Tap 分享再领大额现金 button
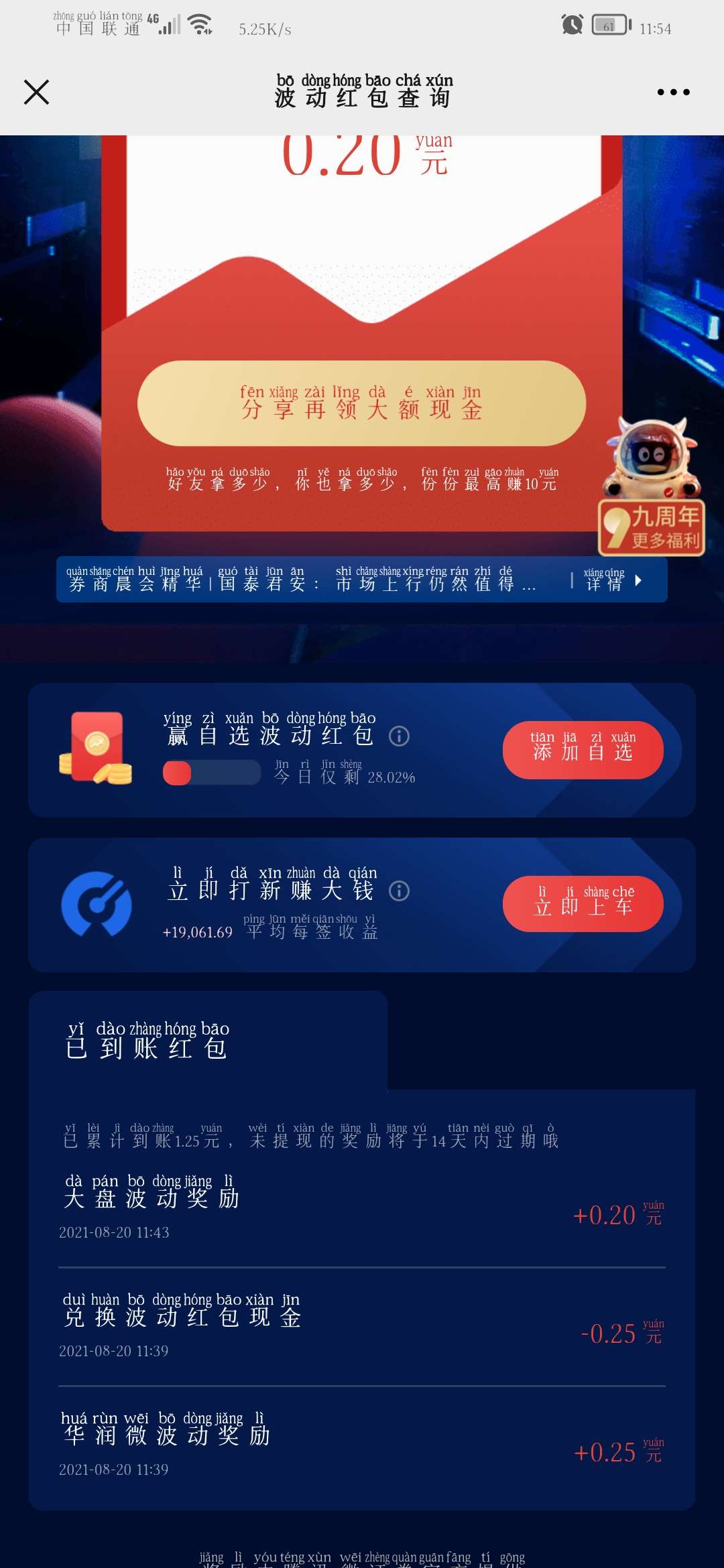Viewport: 724px width, 1568px height. coord(362,403)
